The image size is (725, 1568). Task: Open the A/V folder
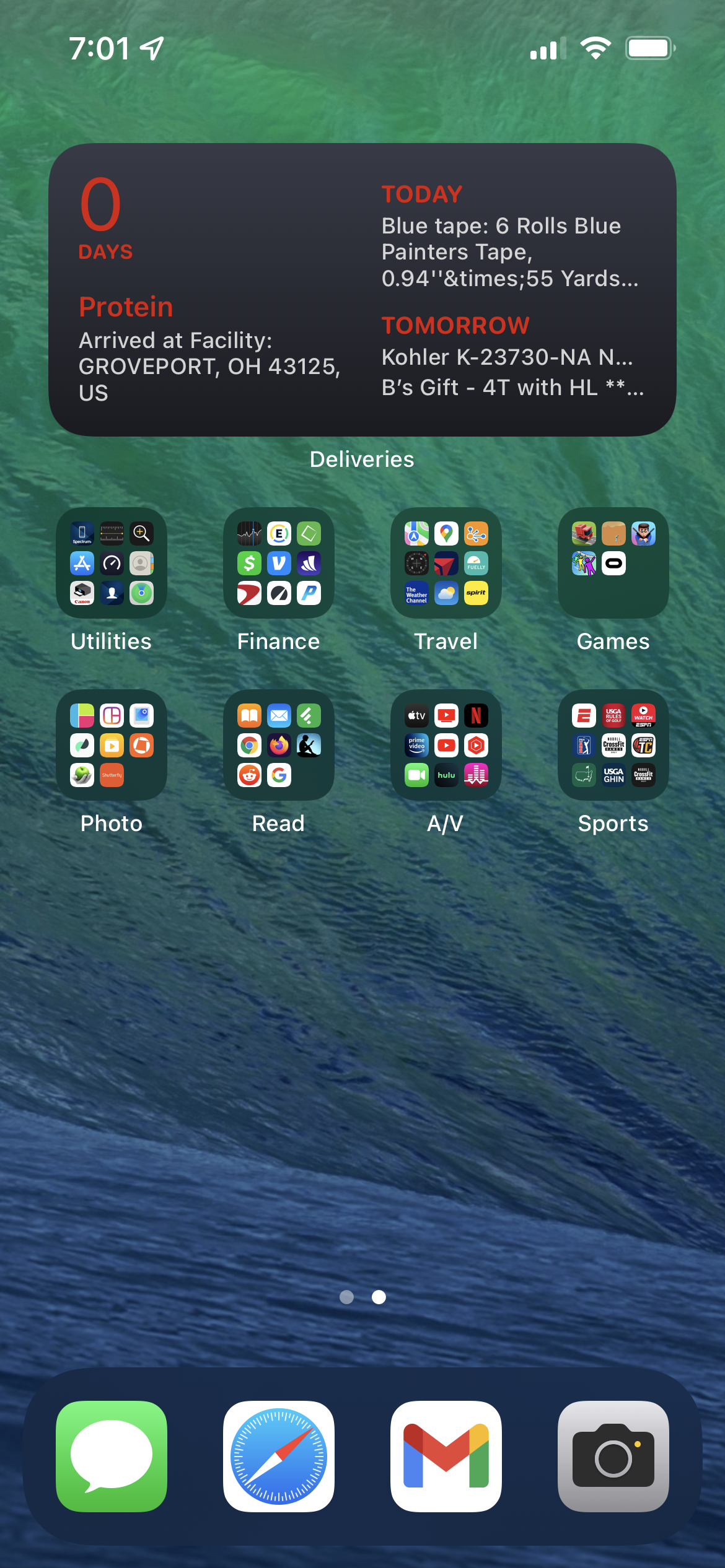pyautogui.click(x=446, y=745)
